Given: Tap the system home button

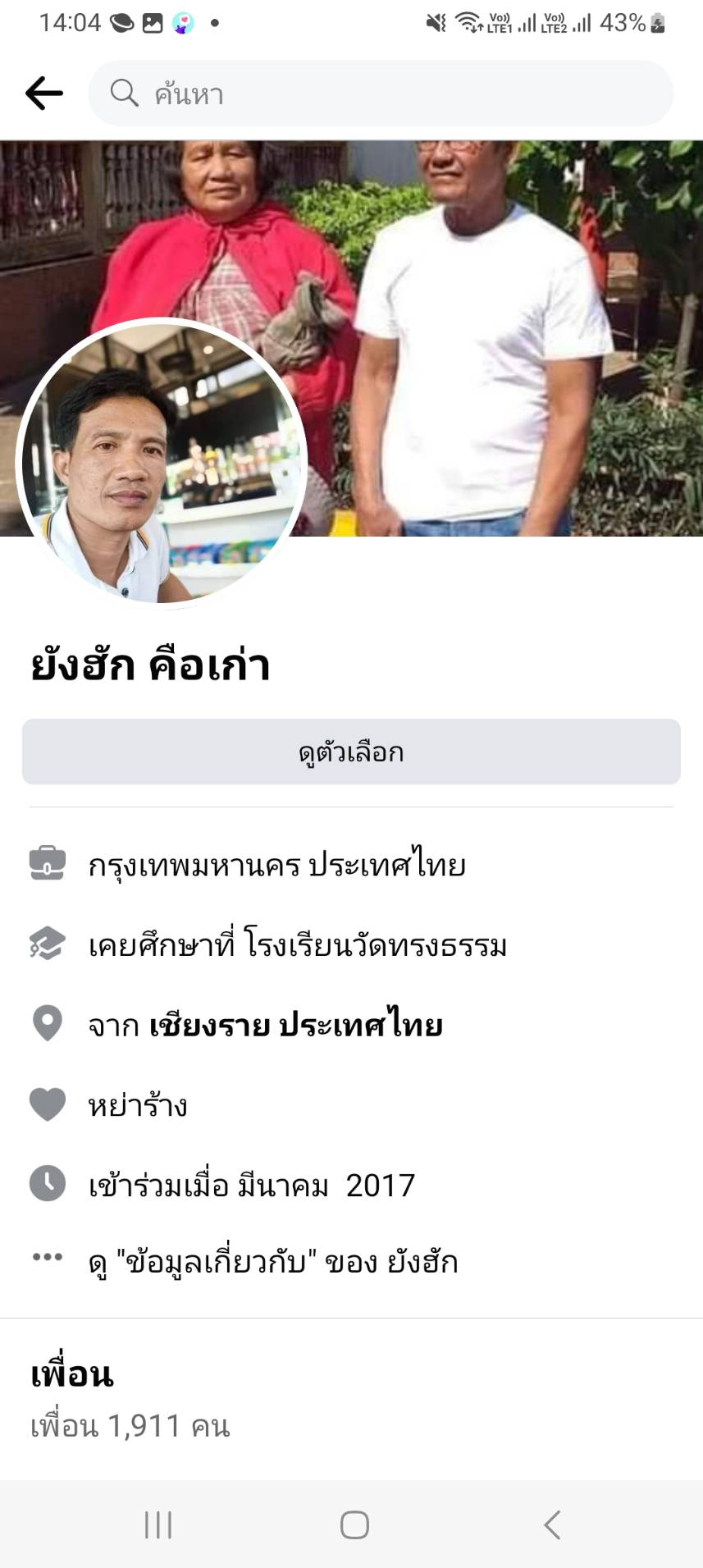Looking at the screenshot, I should tap(354, 1525).
